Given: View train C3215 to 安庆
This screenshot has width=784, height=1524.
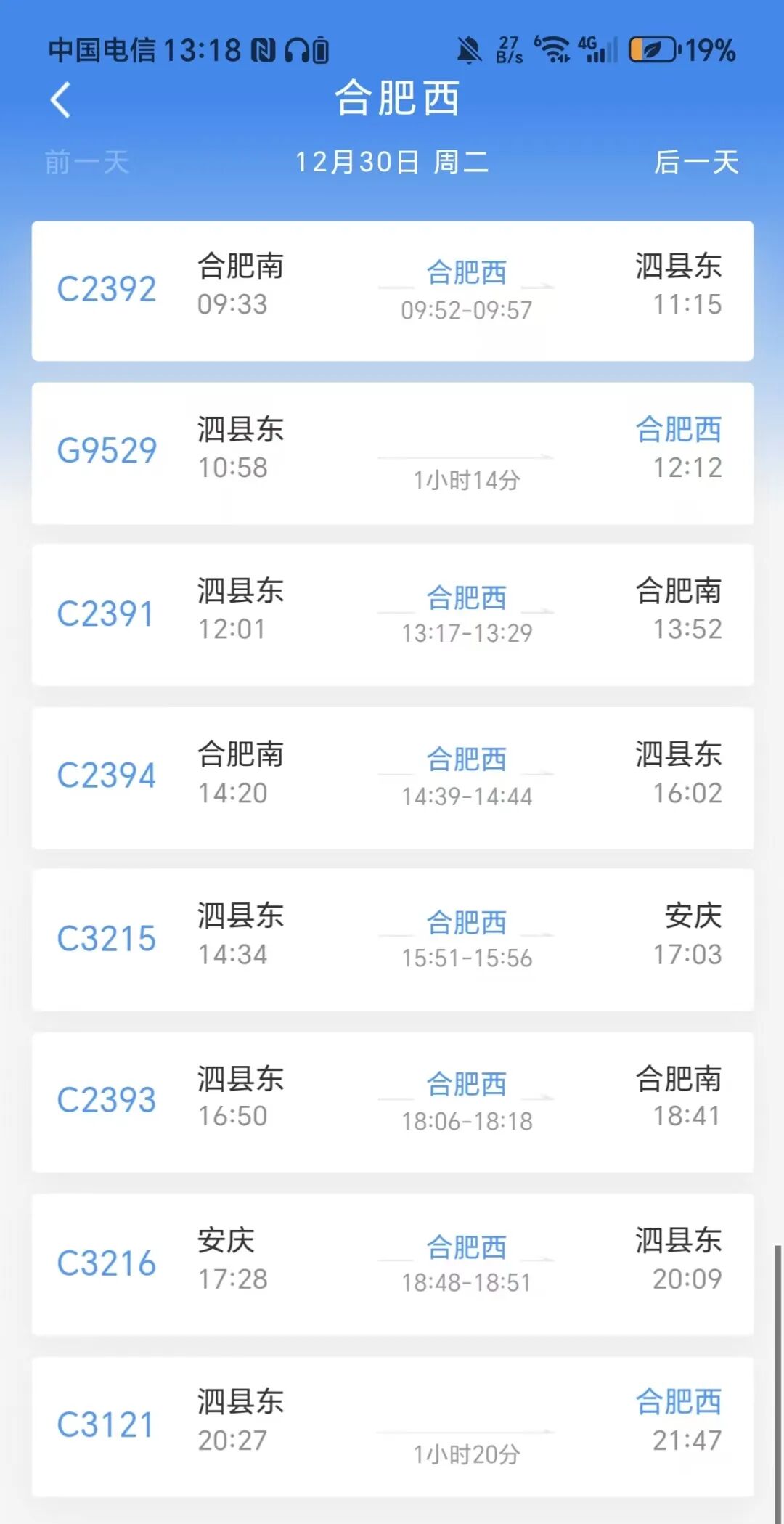Looking at the screenshot, I should coord(392,940).
